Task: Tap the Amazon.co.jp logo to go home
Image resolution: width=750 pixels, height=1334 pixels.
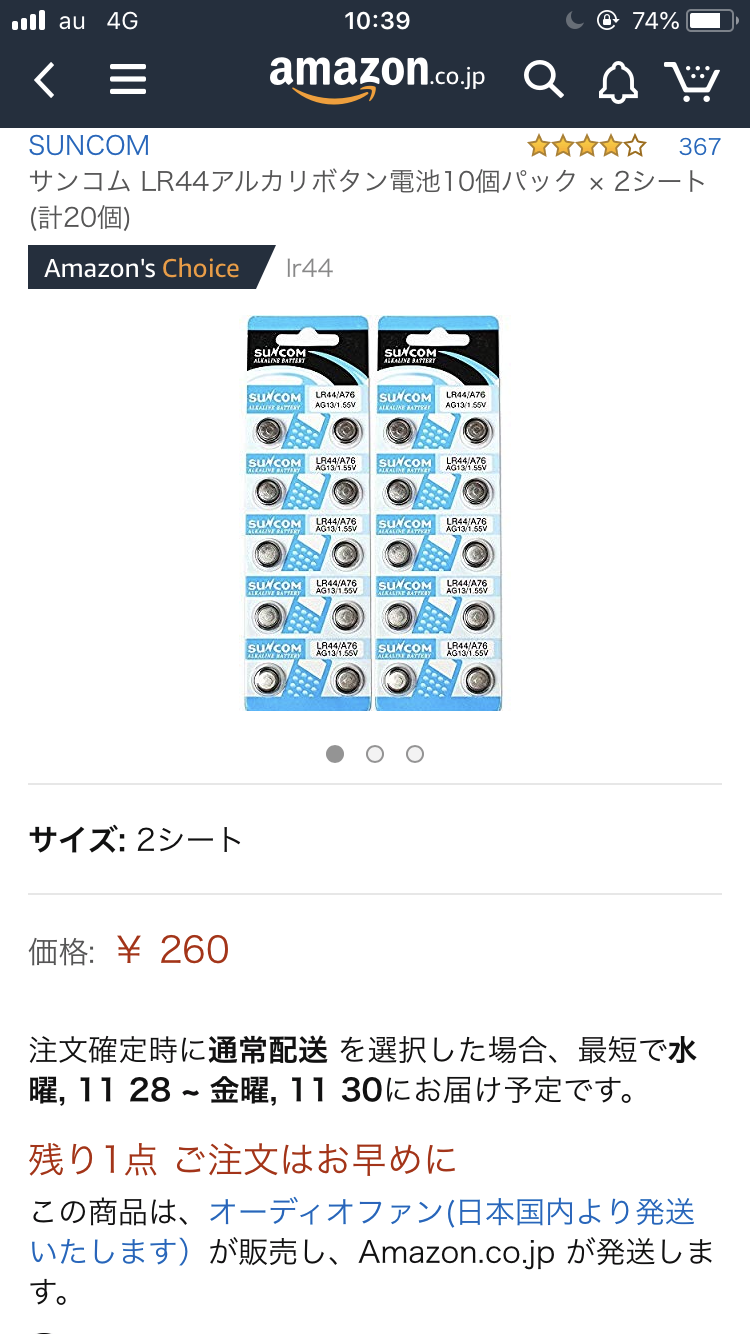Action: coord(377,78)
